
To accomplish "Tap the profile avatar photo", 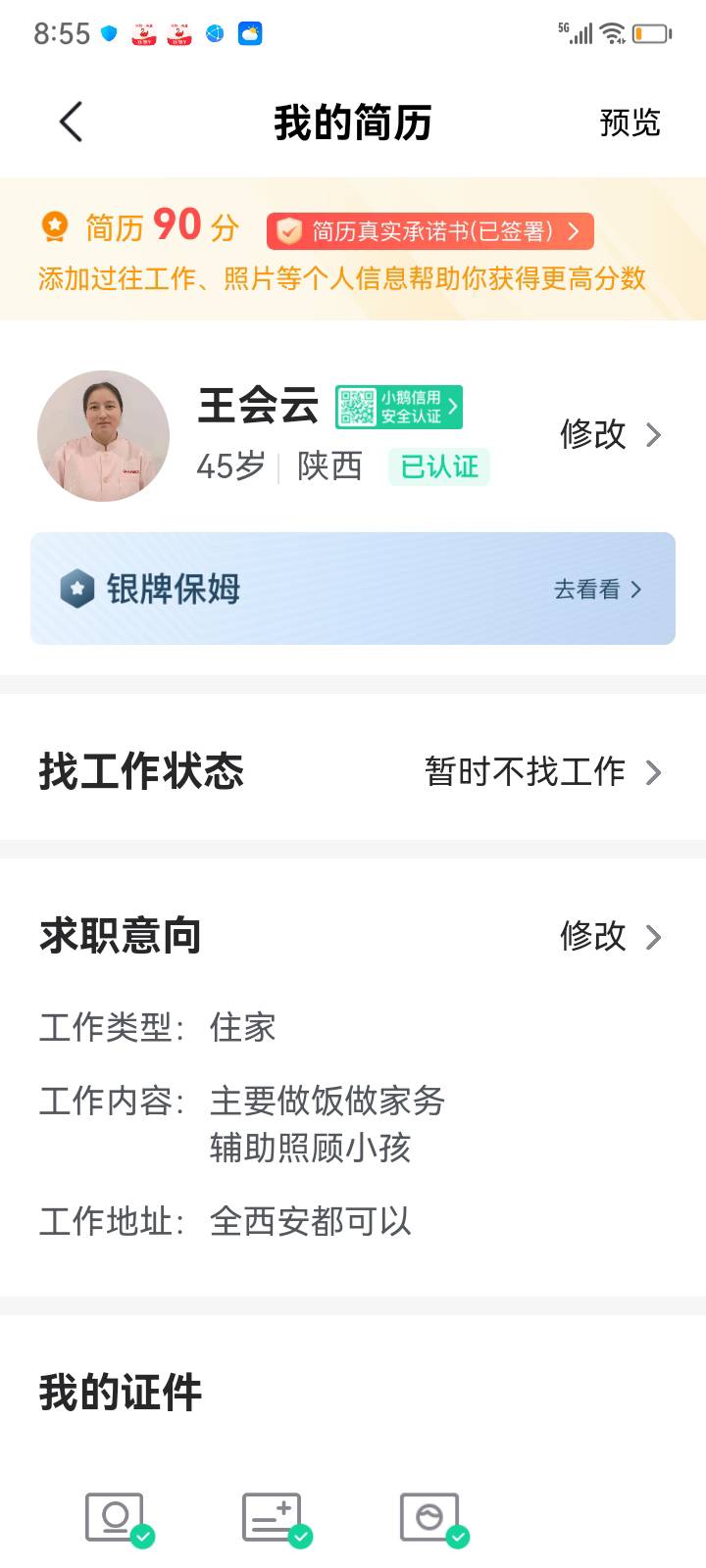I will pos(103,436).
